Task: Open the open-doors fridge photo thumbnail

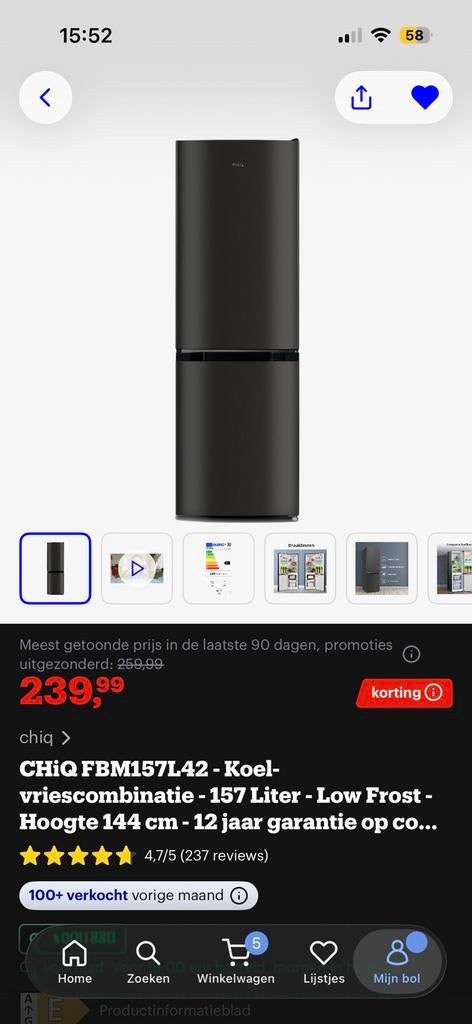Action: click(300, 568)
